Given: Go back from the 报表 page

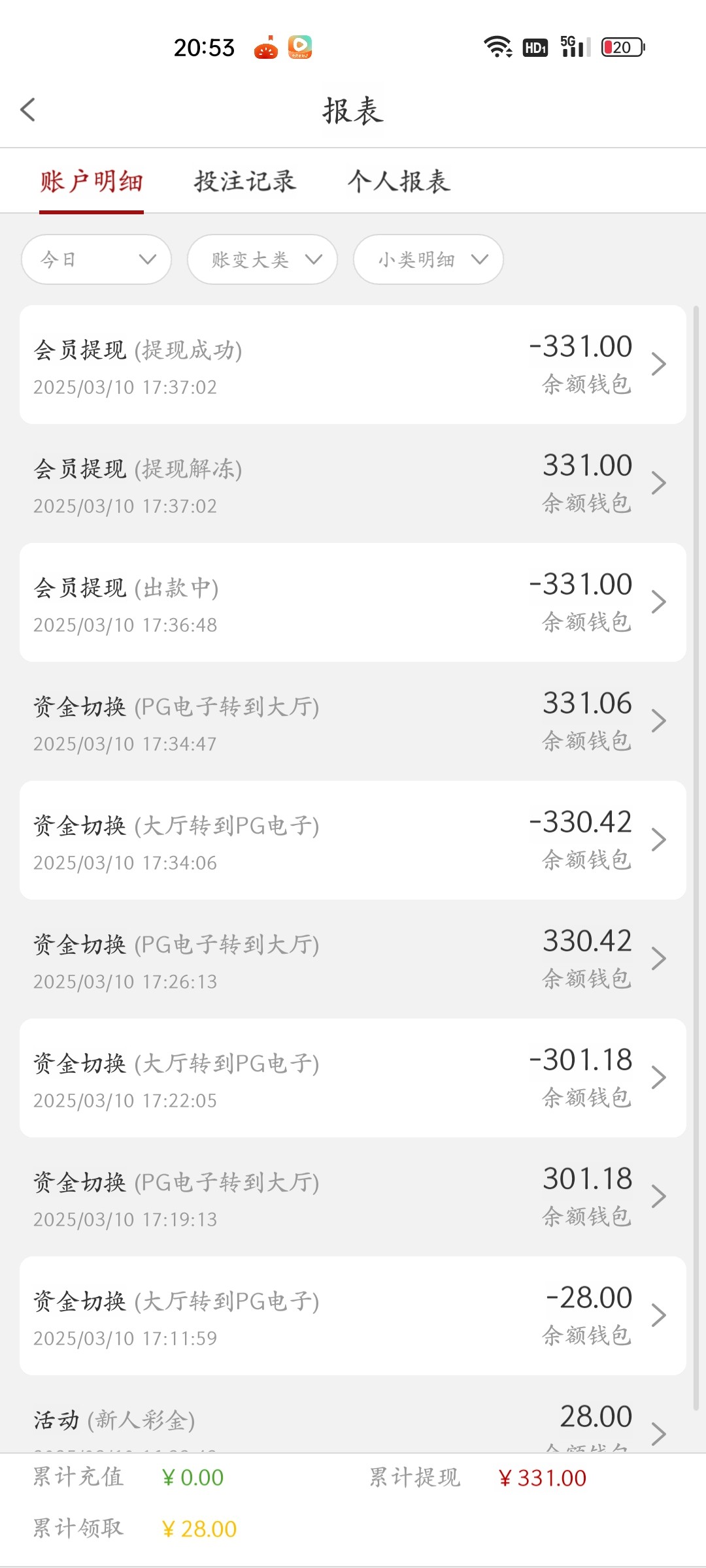Looking at the screenshot, I should point(28,110).
